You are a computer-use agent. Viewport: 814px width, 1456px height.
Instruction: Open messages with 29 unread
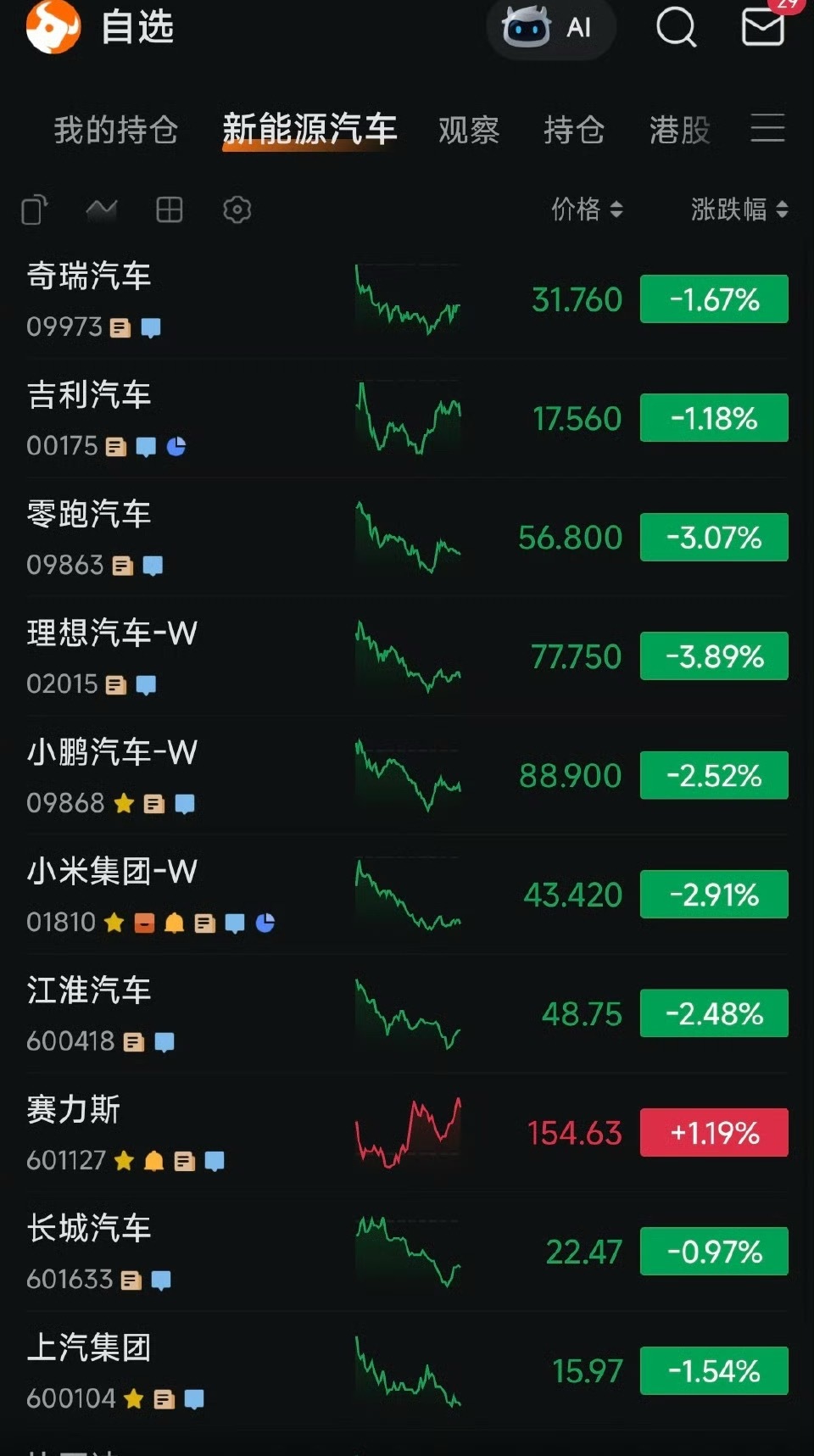pyautogui.click(x=761, y=28)
